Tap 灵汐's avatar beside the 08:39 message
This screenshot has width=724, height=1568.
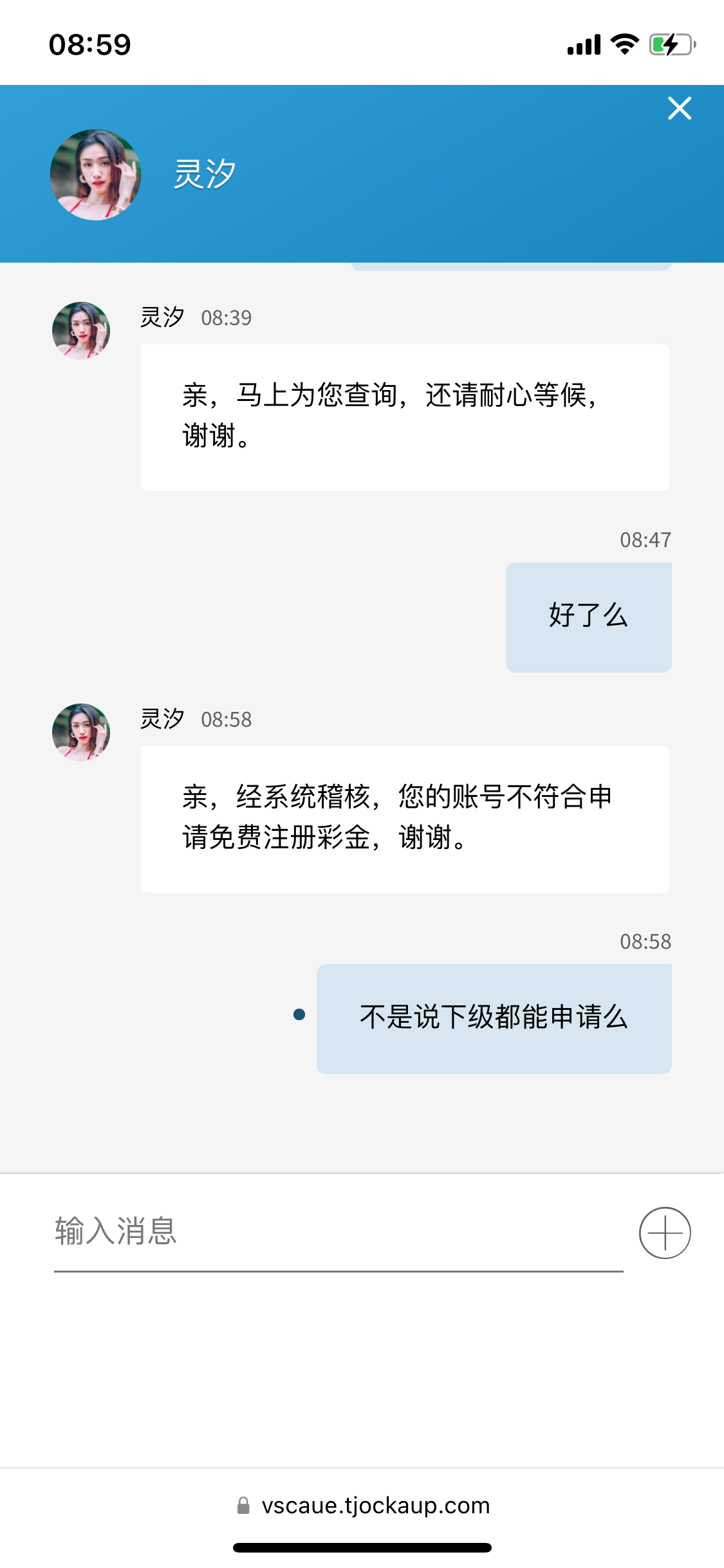(x=80, y=330)
